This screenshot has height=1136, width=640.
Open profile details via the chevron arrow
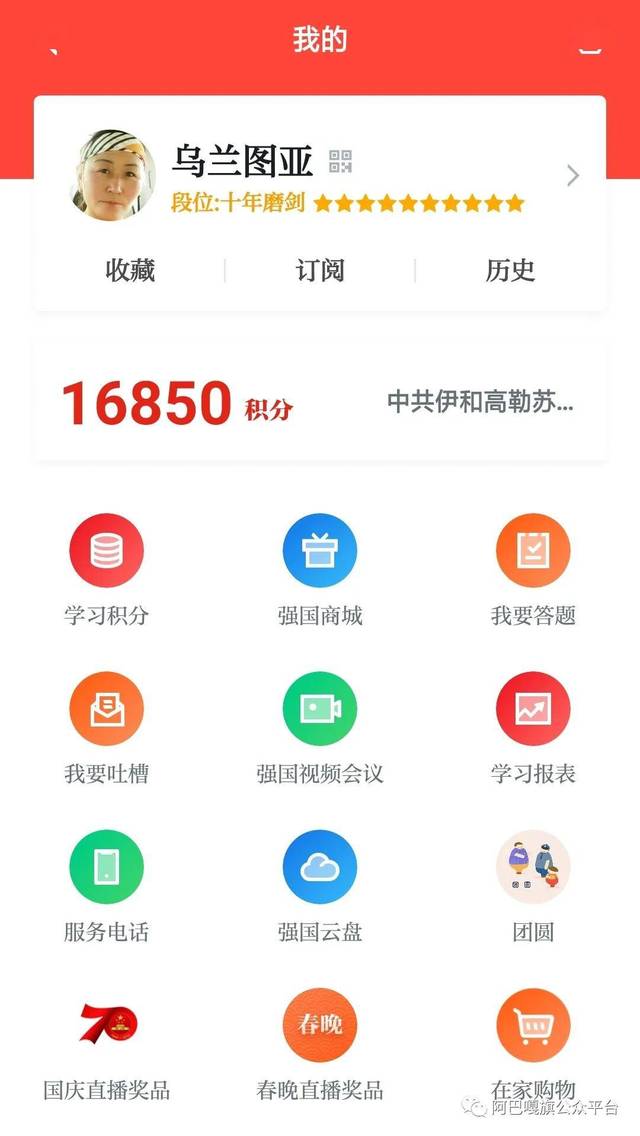573,176
